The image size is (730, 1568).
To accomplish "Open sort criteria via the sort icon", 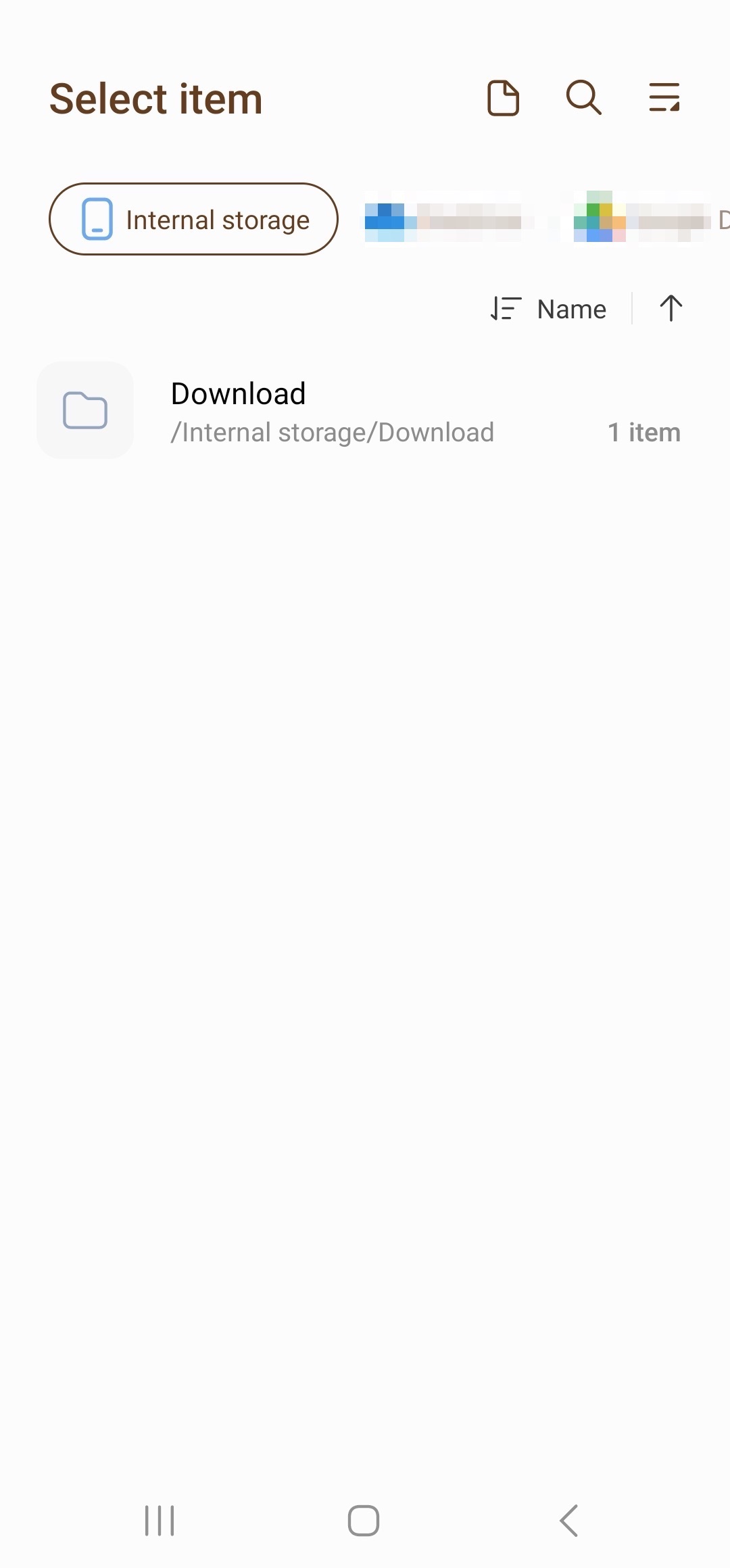I will point(506,308).
